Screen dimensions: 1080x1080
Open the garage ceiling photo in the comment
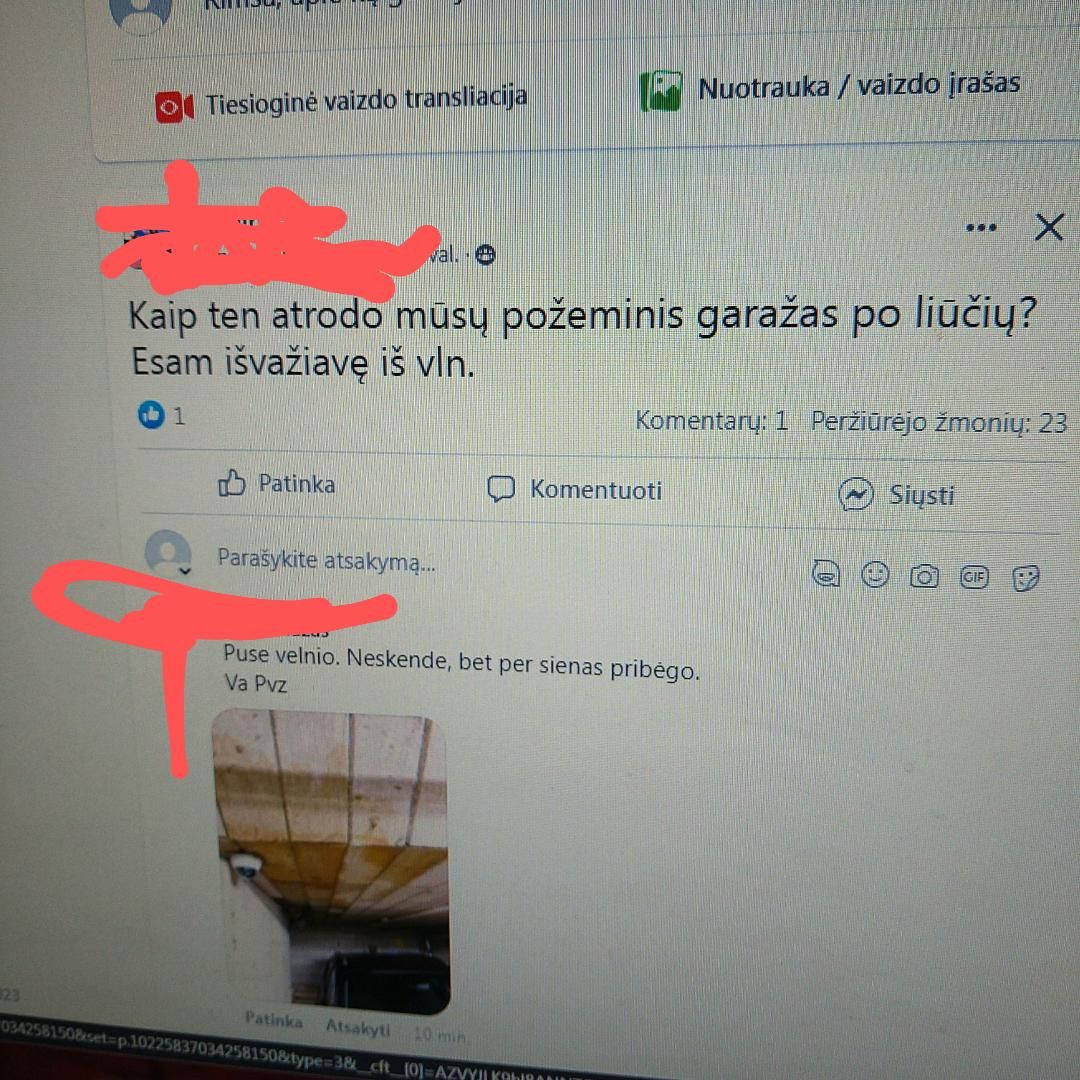point(332,860)
